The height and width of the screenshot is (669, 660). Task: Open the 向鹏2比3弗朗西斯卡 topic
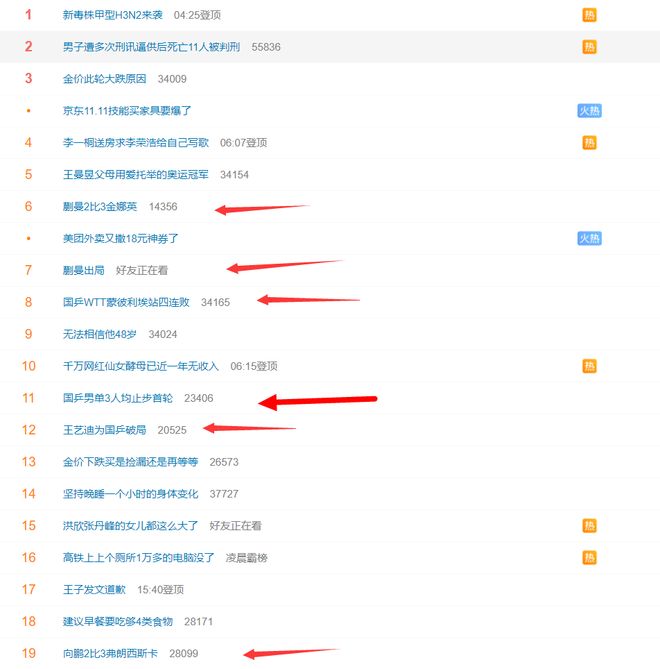click(110, 654)
